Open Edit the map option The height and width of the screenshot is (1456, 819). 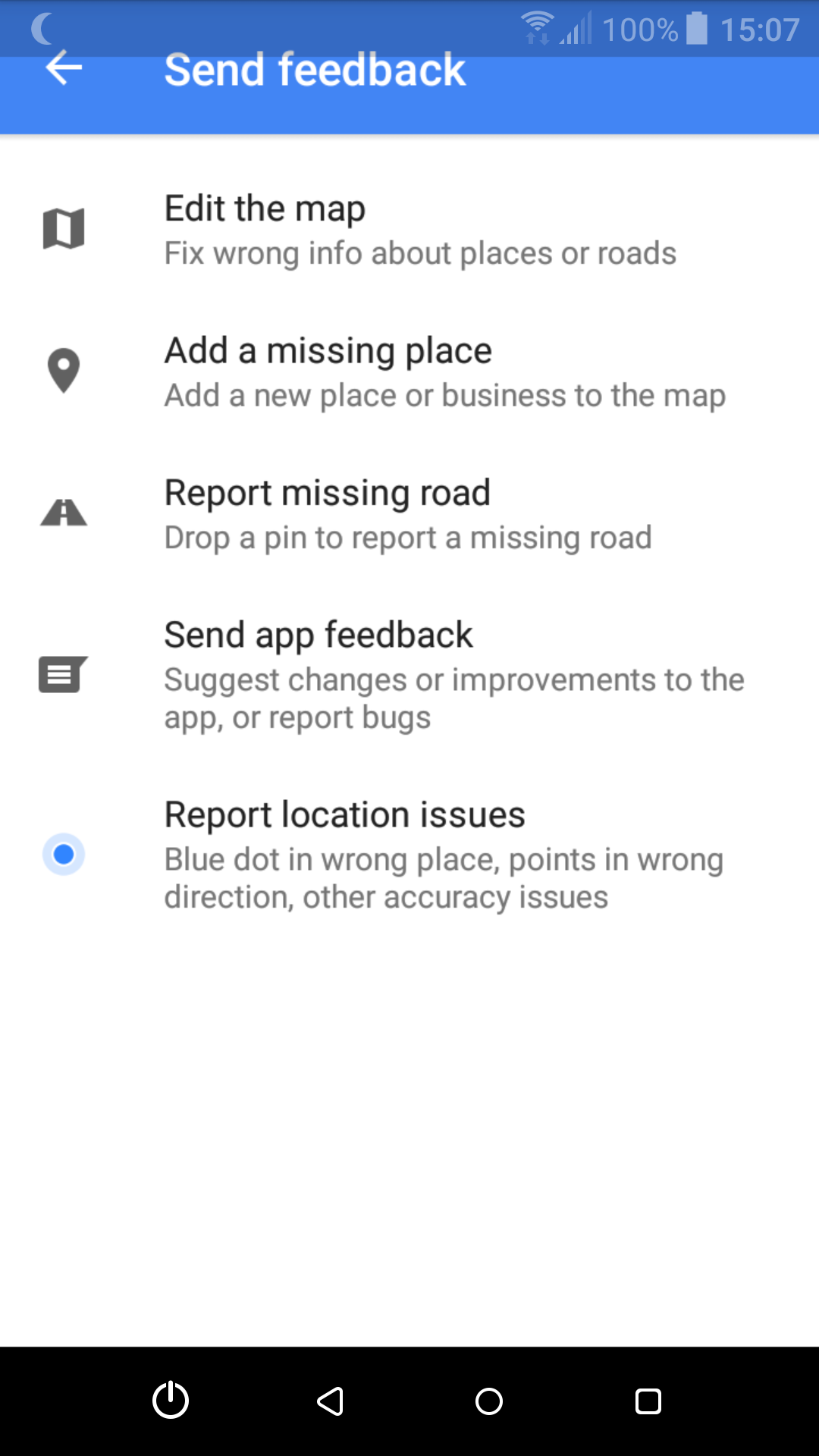click(x=409, y=229)
